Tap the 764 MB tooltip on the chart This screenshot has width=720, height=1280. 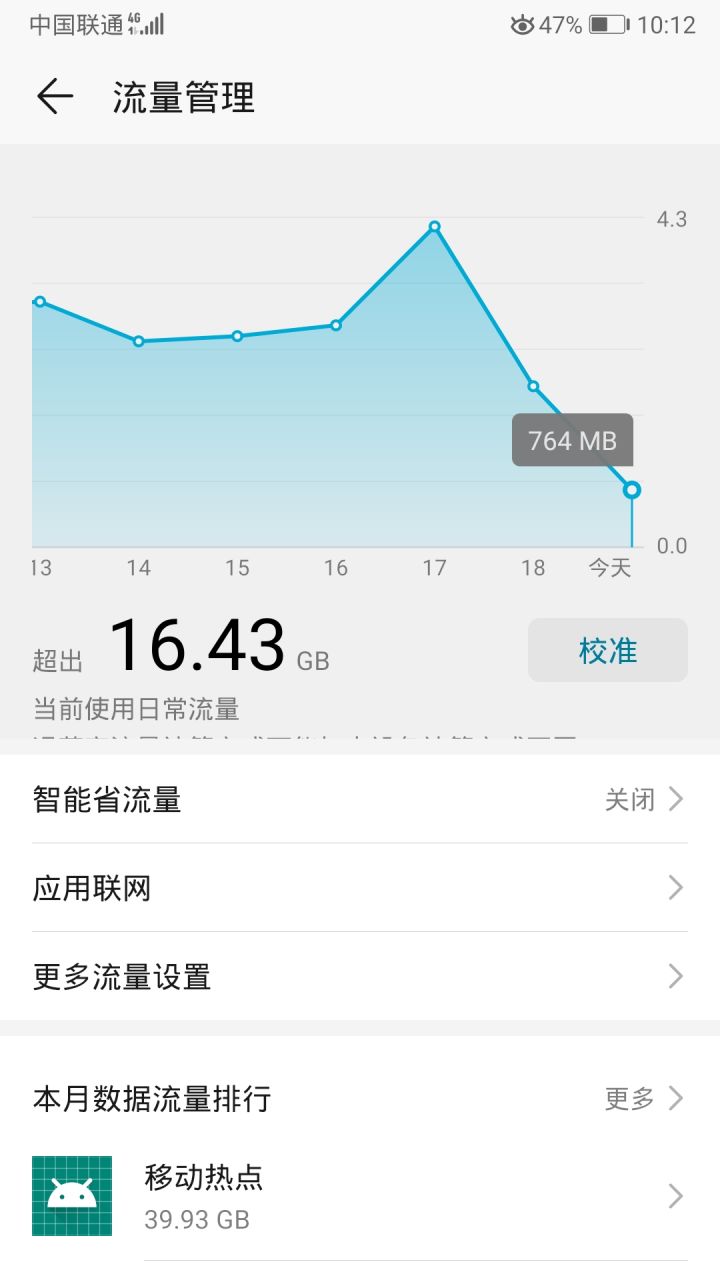(x=572, y=440)
